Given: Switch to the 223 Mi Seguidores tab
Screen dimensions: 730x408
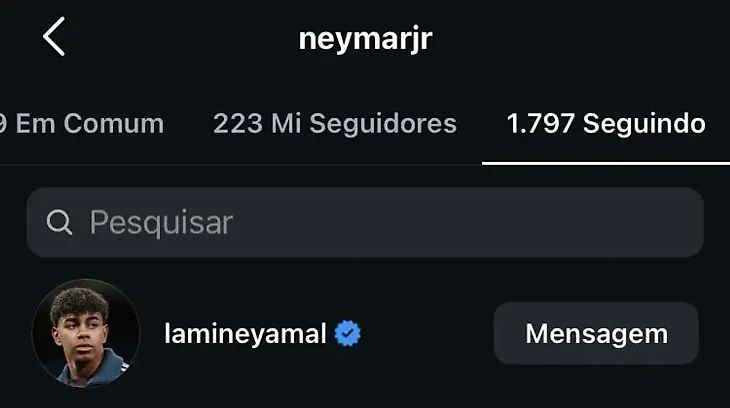Looking at the screenshot, I should [334, 124].
